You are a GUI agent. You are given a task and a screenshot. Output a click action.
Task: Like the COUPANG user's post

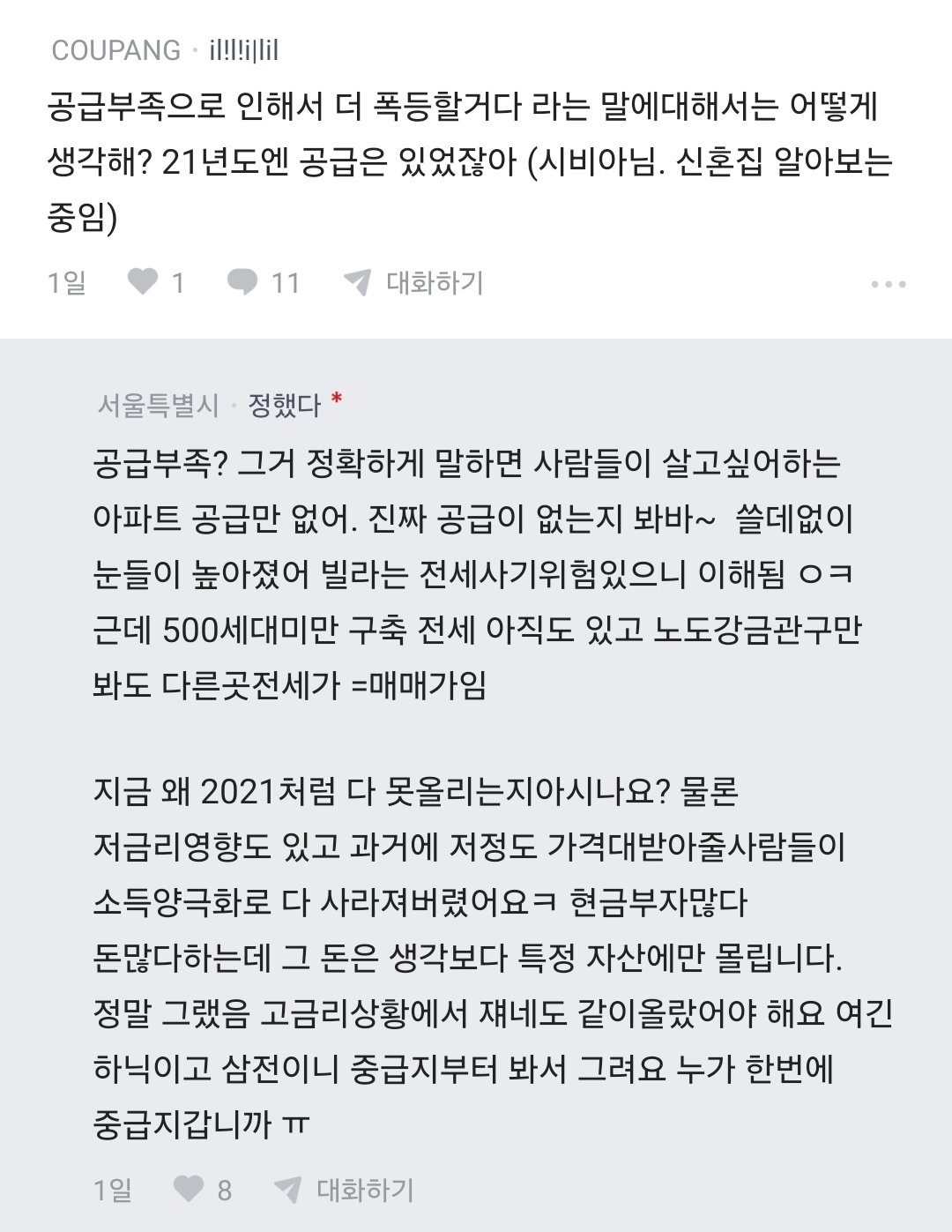[143, 282]
